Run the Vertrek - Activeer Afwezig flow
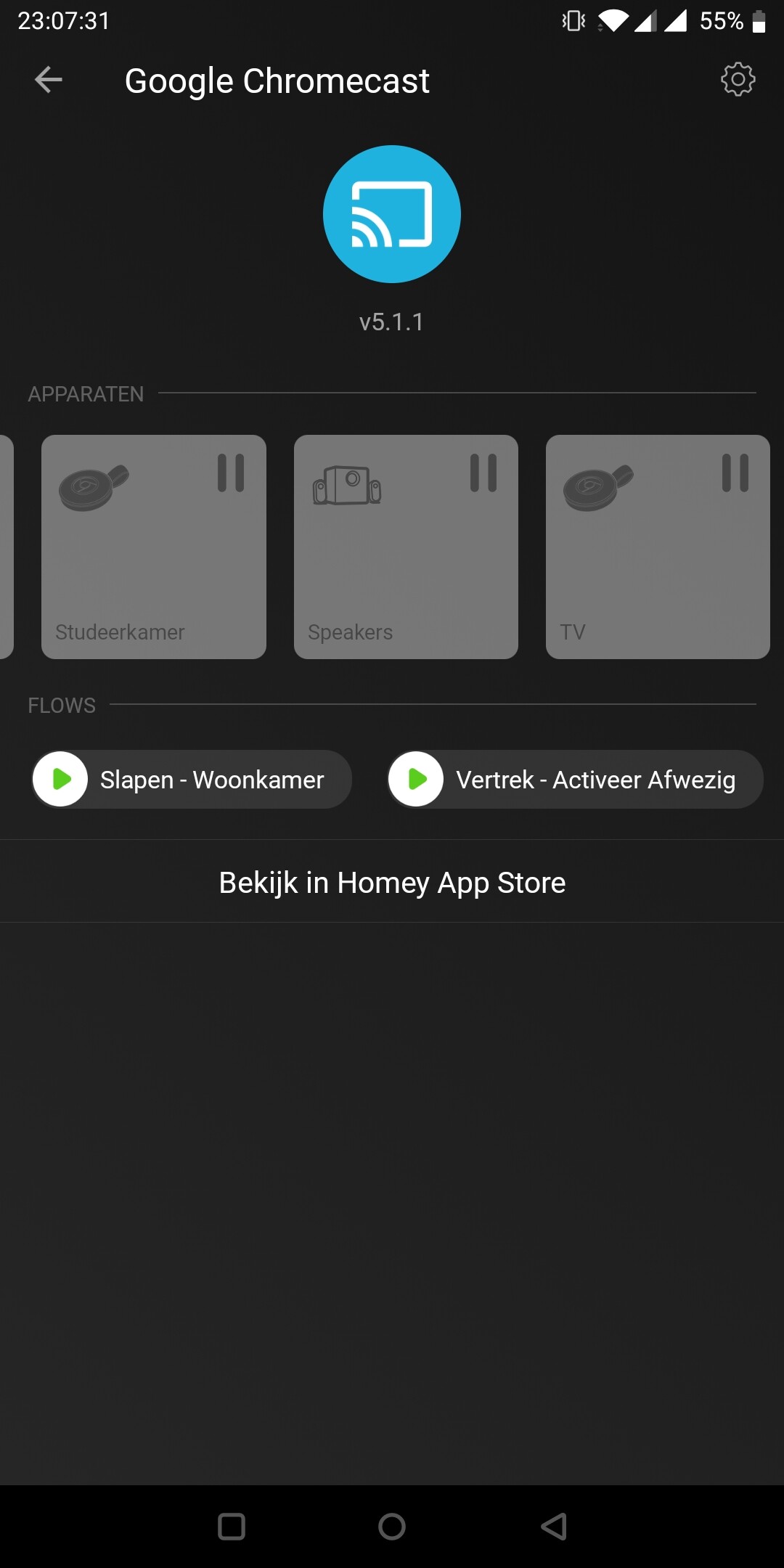Image resolution: width=784 pixels, height=1568 pixels. (417, 779)
